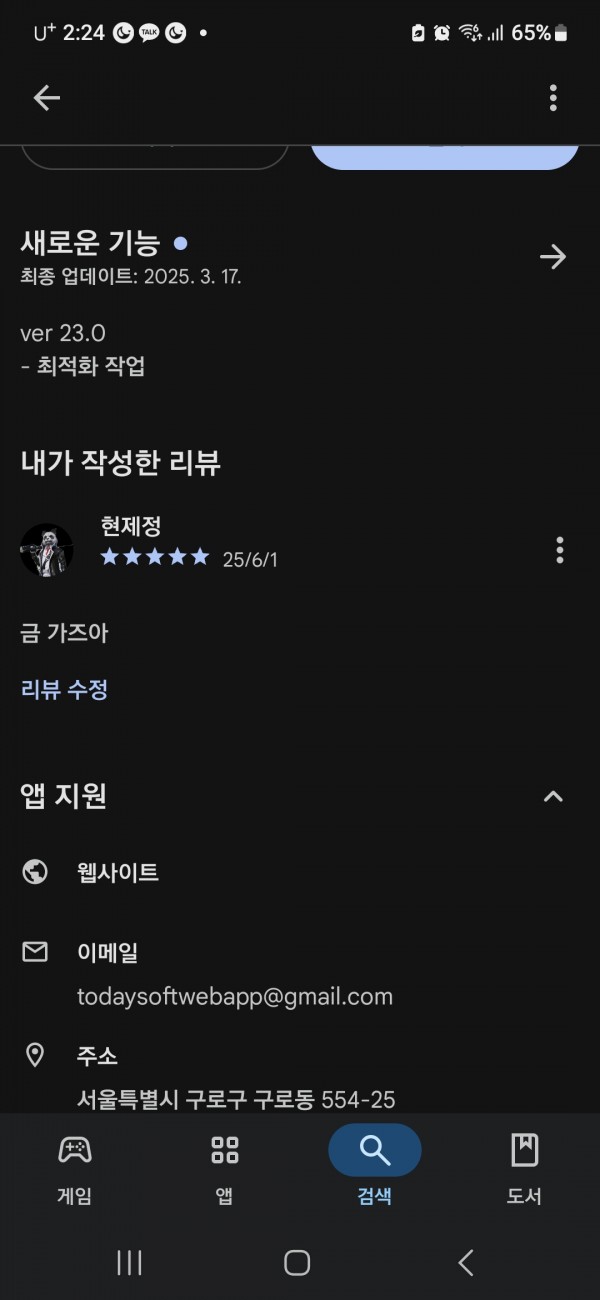Open options menu for my review

pos(559,550)
